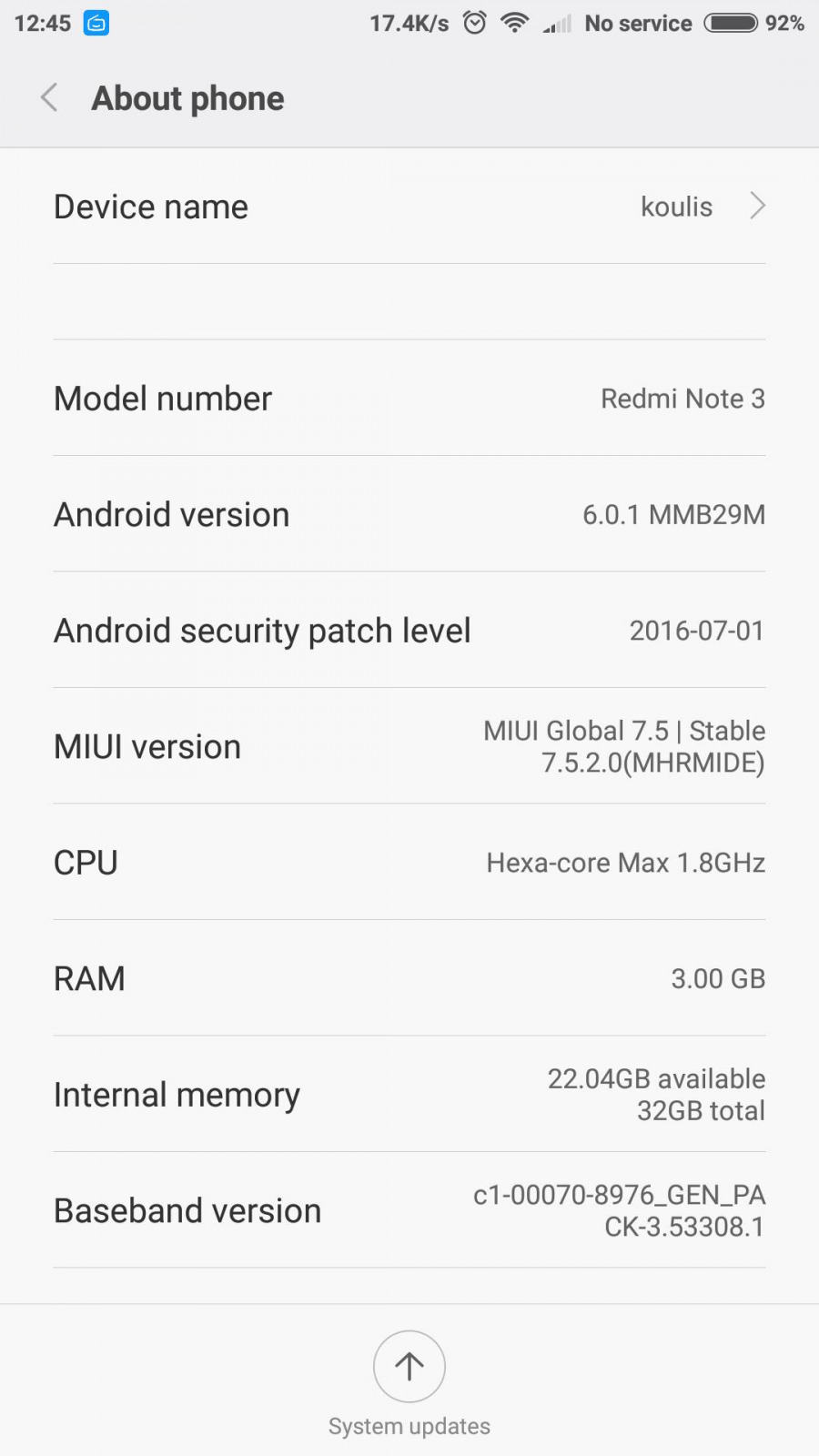Tap the Model number row
Image resolution: width=819 pixels, height=1456 pixels.
pos(409,399)
